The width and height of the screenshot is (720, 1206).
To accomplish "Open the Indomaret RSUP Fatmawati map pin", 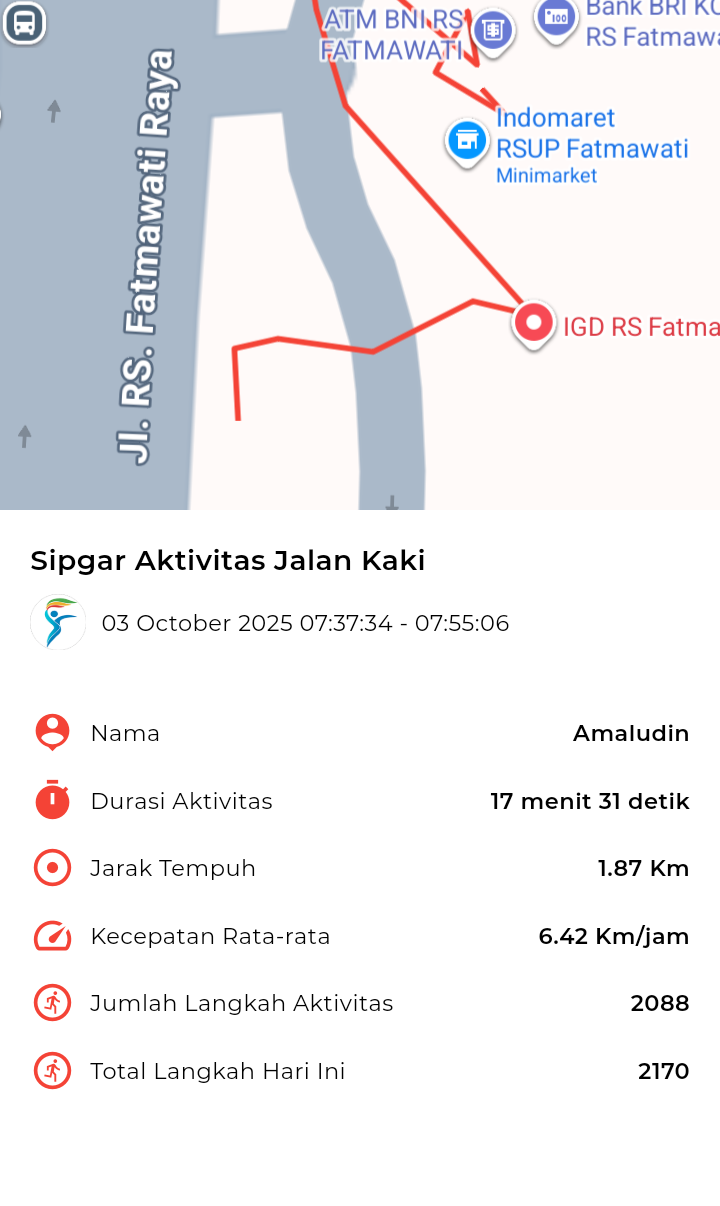I will 466,142.
